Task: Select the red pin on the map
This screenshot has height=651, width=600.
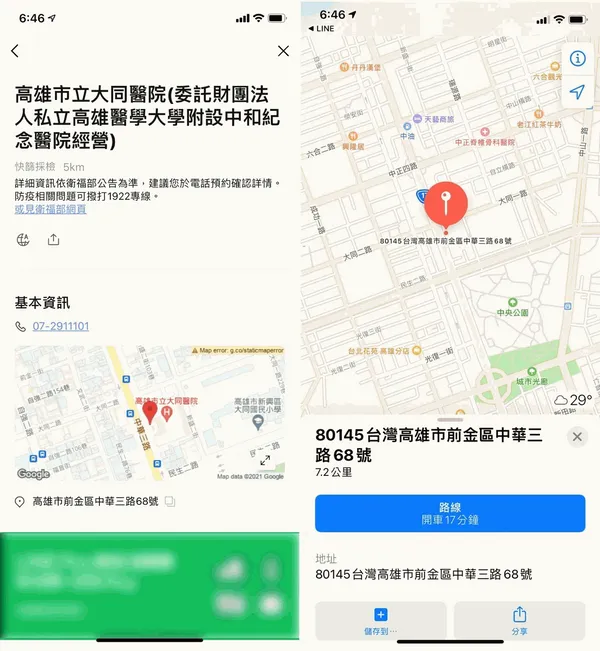Action: 446,203
